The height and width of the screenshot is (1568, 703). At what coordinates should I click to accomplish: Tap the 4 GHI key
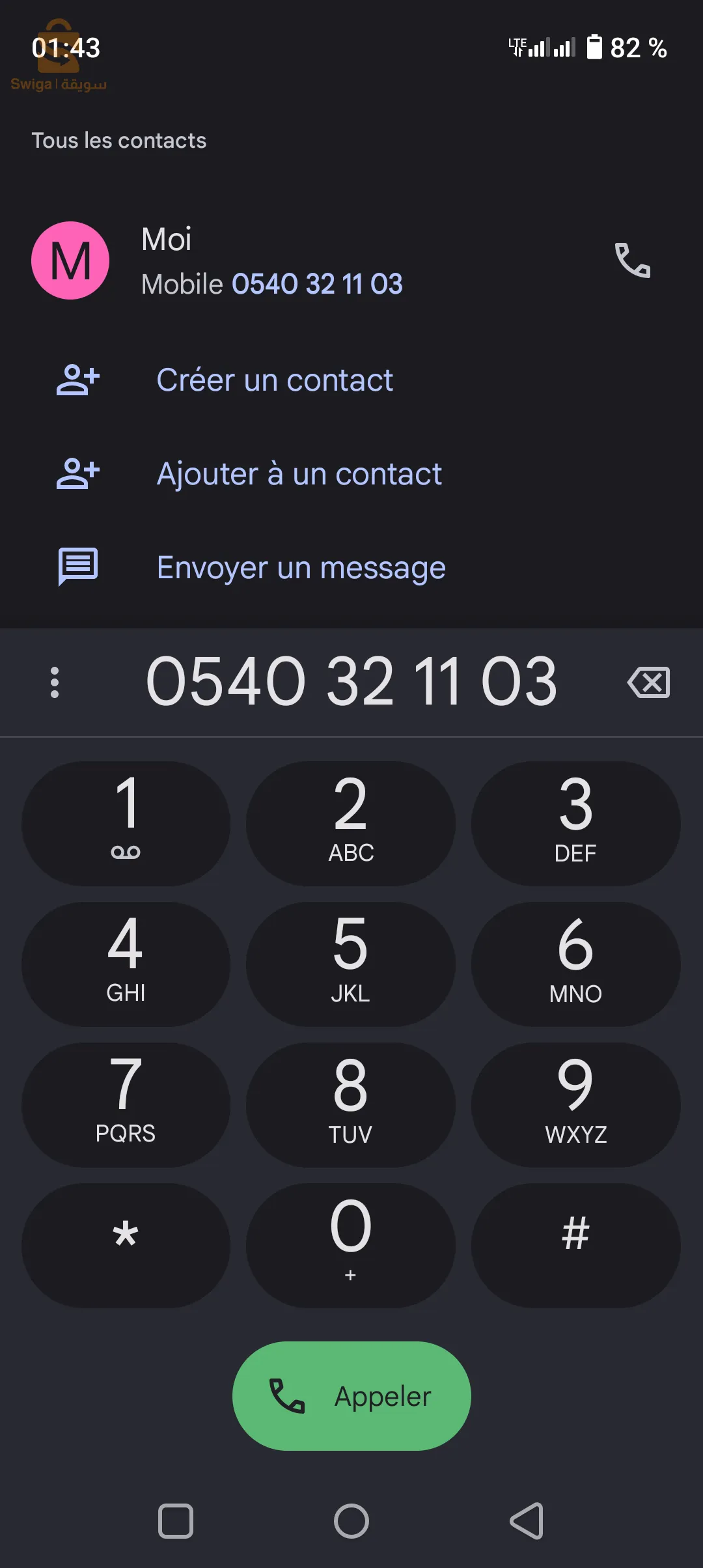[126, 964]
